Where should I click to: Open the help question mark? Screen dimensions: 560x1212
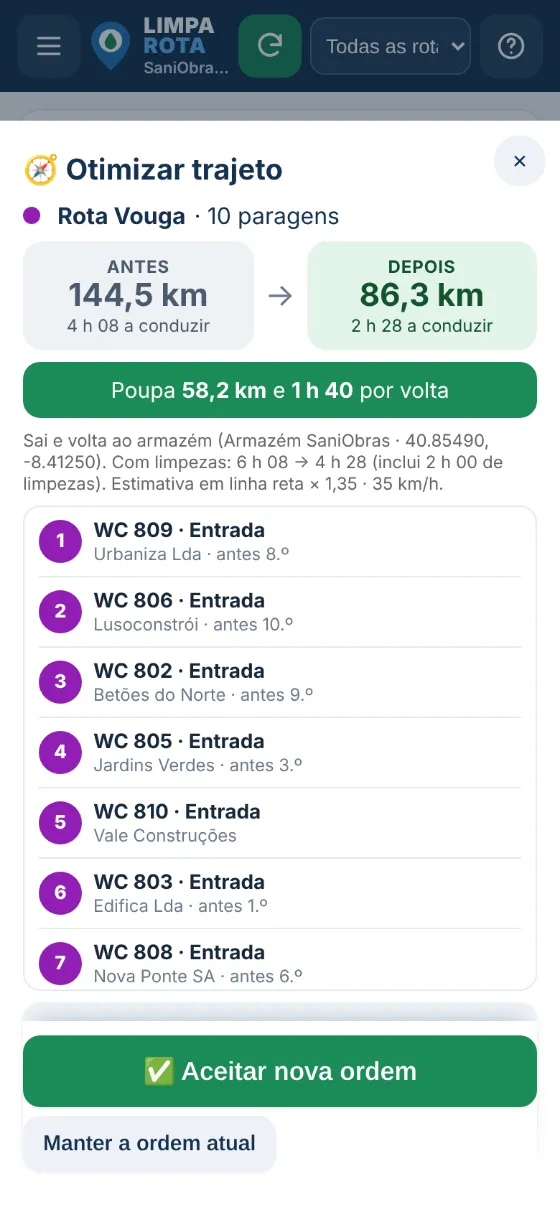(x=511, y=46)
